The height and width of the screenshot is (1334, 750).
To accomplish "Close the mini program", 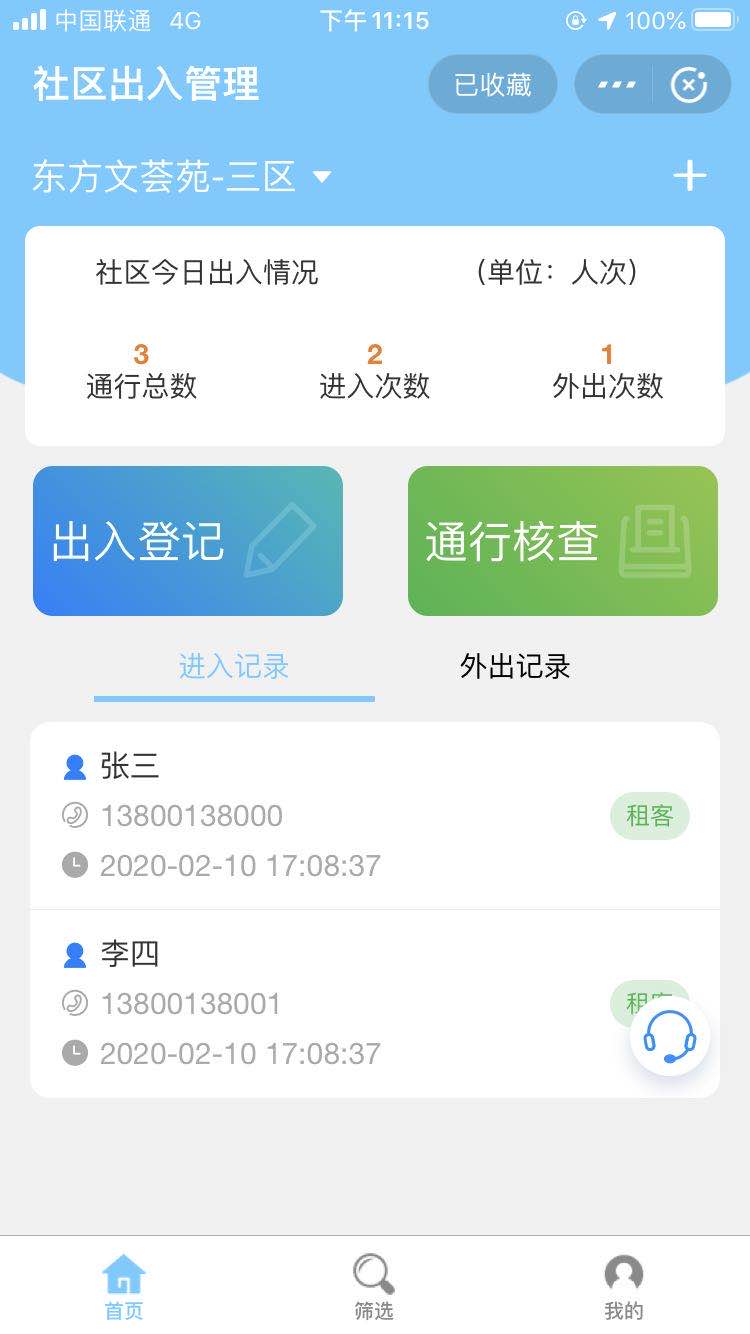I will pyautogui.click(x=689, y=84).
